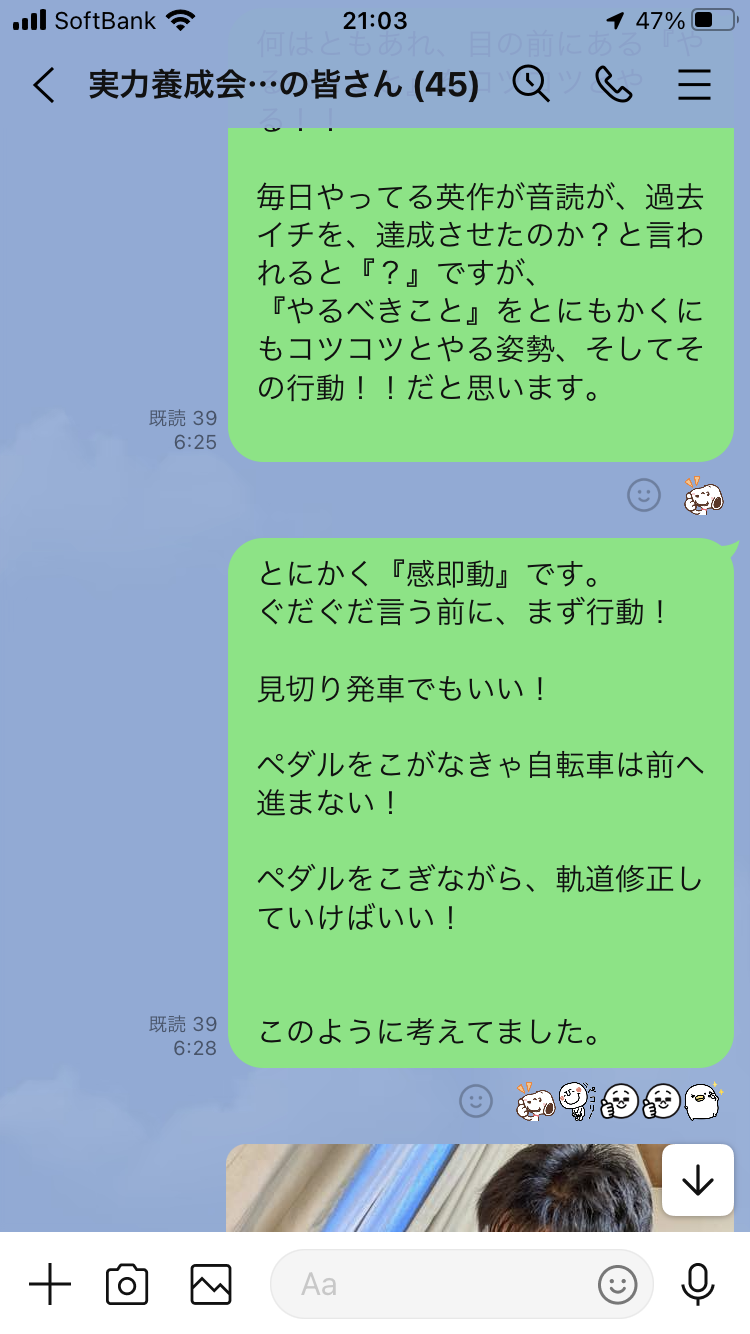Open the photo gallery picker

tap(211, 1284)
